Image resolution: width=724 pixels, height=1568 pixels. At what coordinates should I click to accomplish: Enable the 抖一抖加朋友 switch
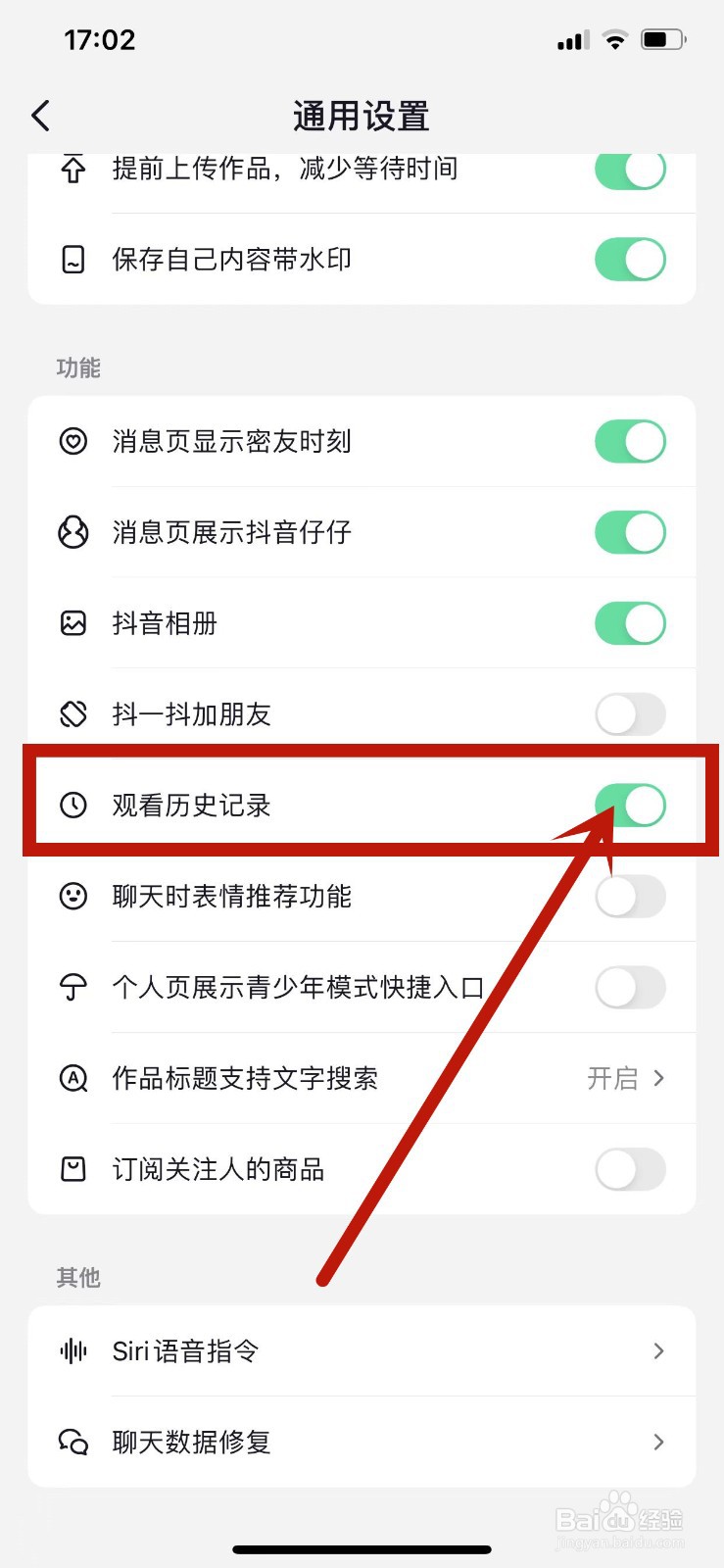pyautogui.click(x=630, y=714)
